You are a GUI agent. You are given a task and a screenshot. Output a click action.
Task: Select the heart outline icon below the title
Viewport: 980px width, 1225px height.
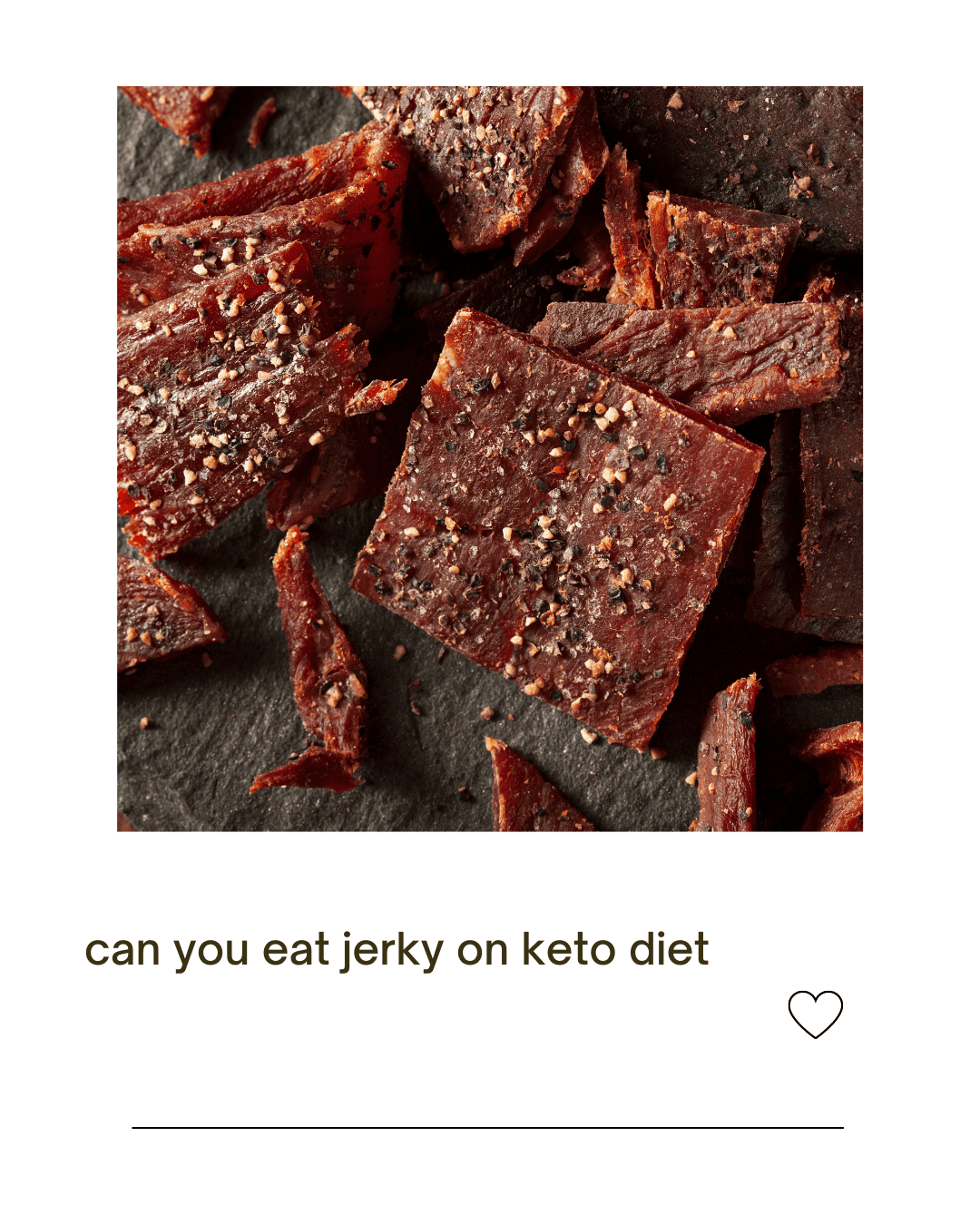point(816,1014)
